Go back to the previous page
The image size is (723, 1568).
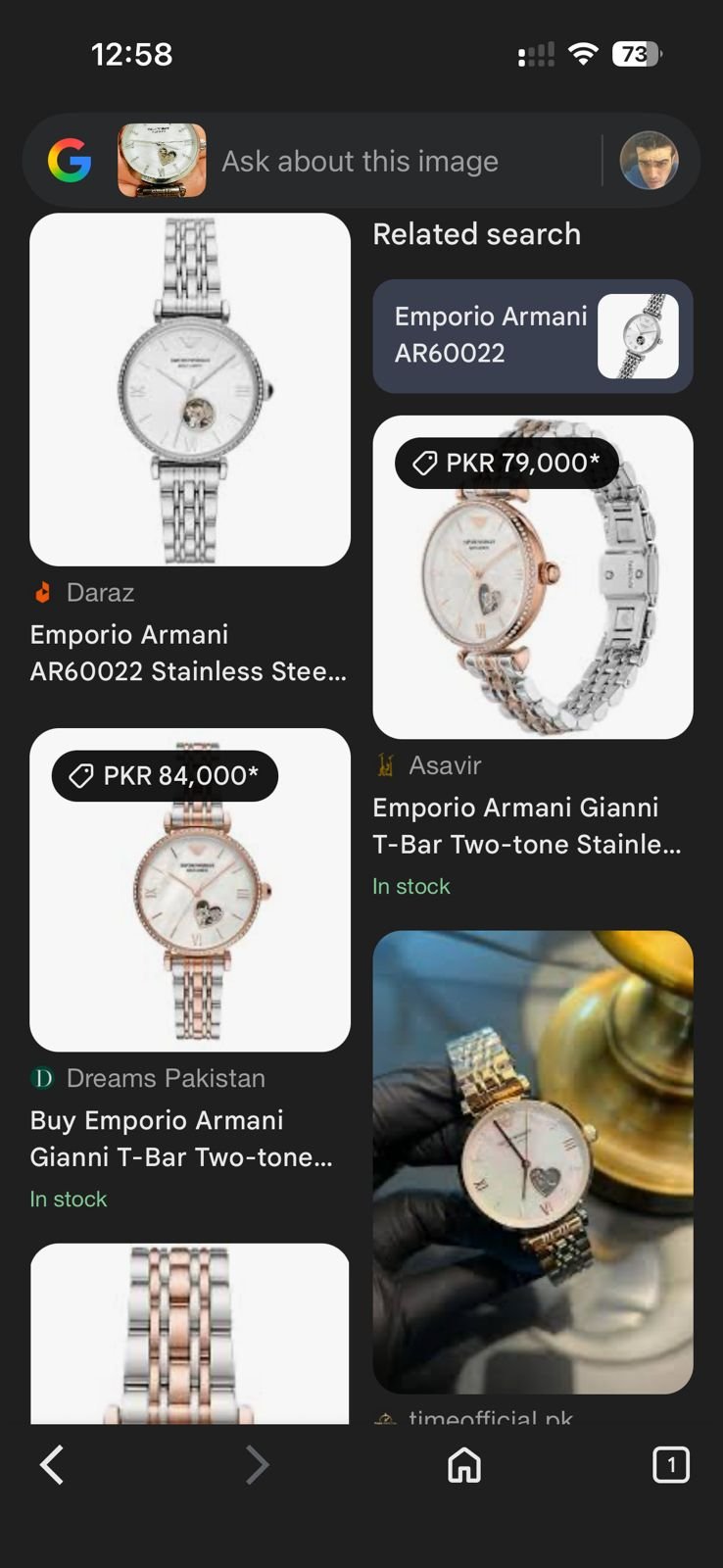52,1465
